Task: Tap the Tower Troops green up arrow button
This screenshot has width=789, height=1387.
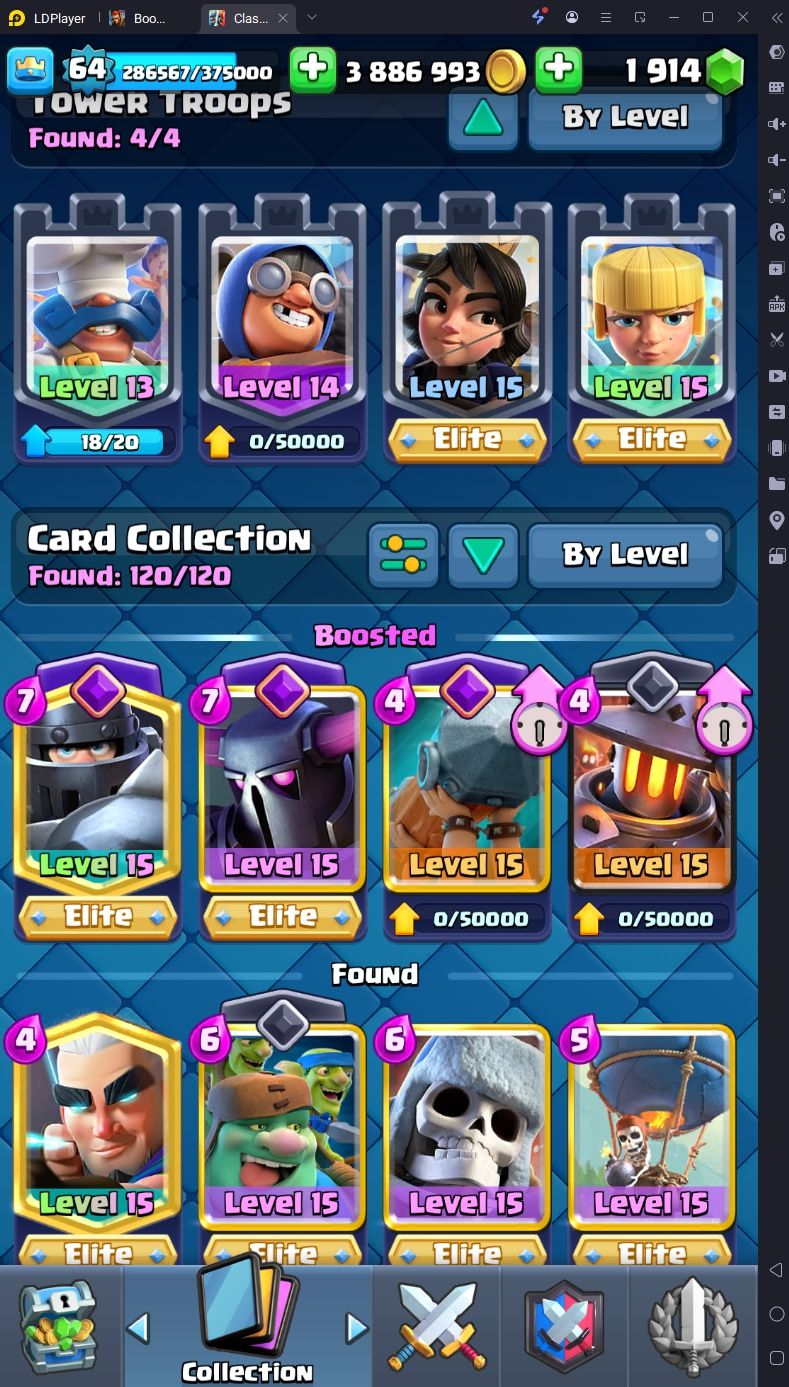Action: point(483,119)
